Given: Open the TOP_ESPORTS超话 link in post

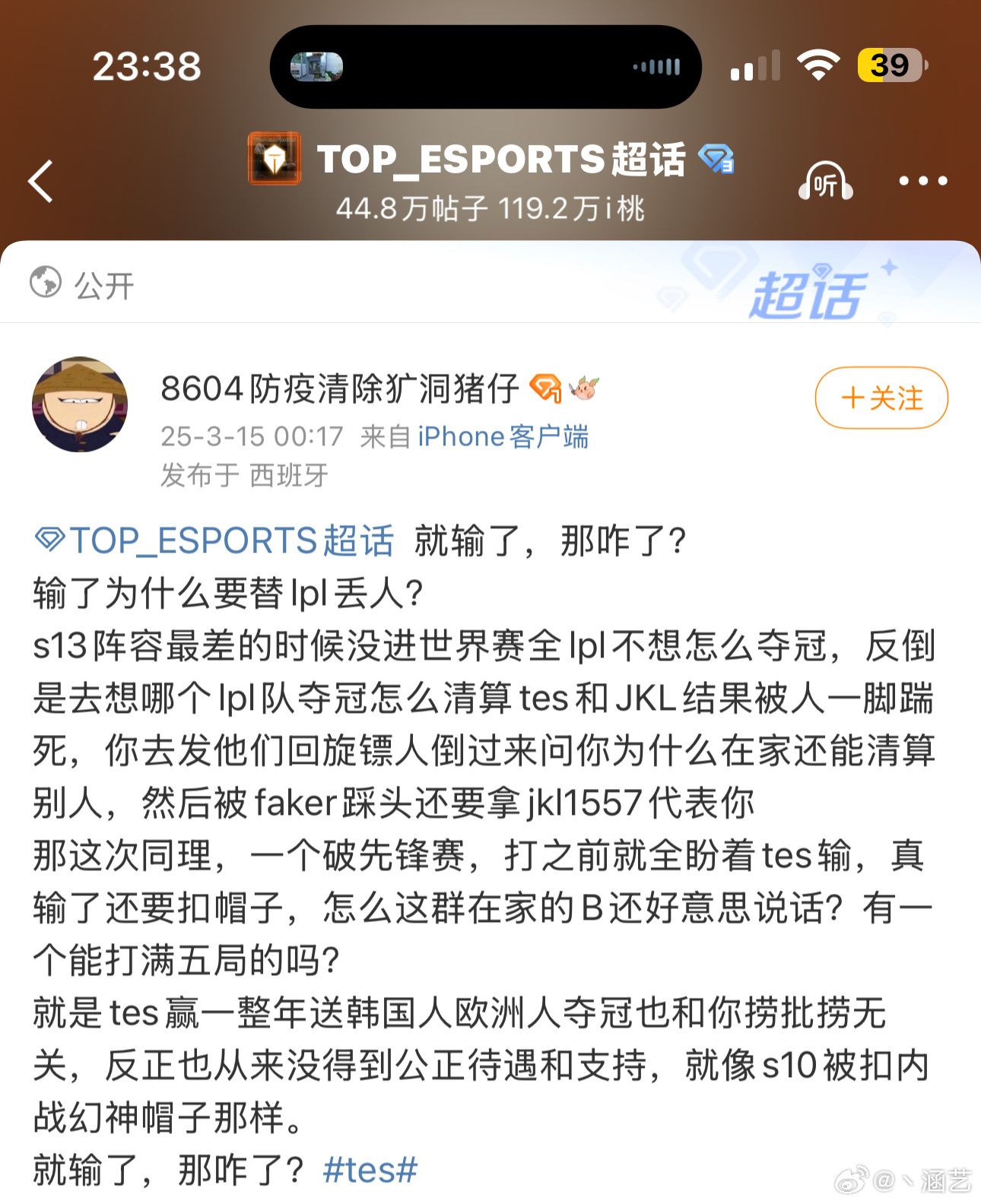Looking at the screenshot, I should point(215,541).
